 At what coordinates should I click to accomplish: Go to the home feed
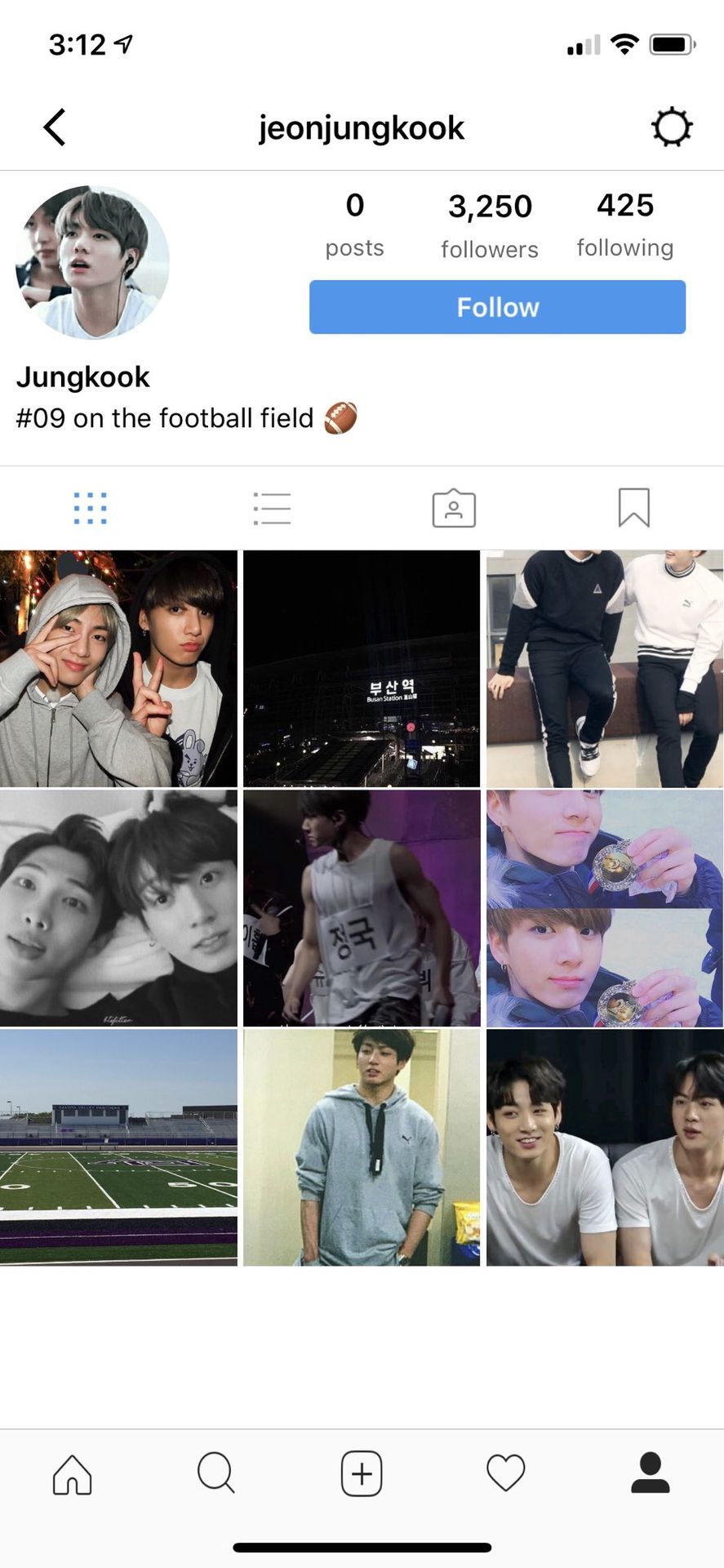click(73, 1474)
